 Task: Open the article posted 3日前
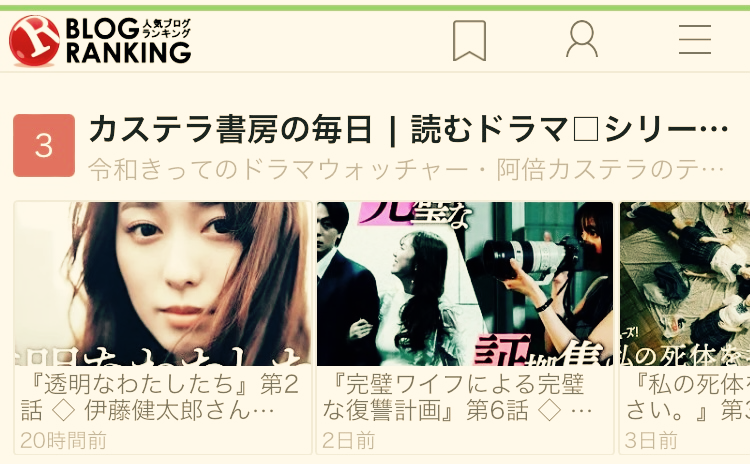[685, 328]
